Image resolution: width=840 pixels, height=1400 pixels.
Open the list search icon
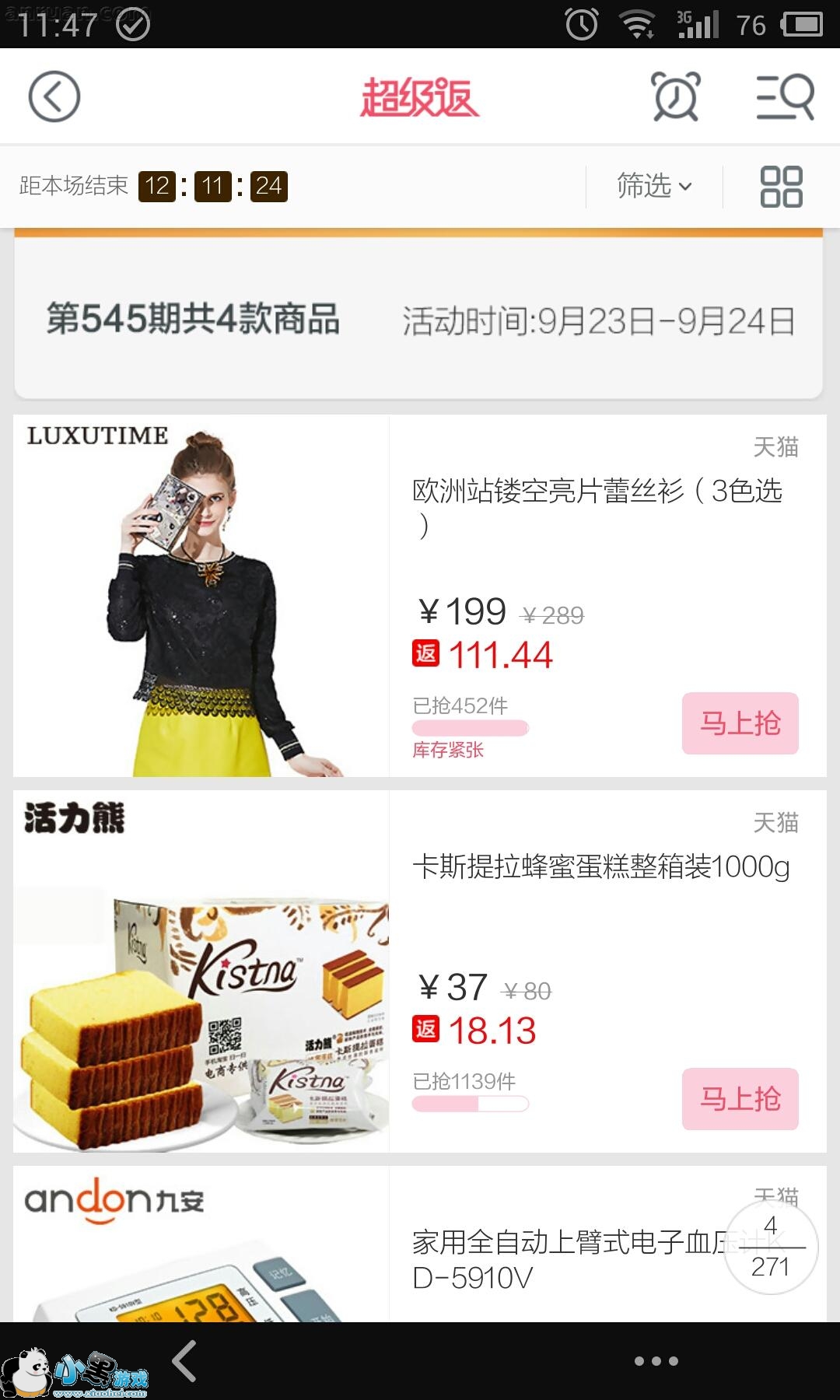click(785, 97)
